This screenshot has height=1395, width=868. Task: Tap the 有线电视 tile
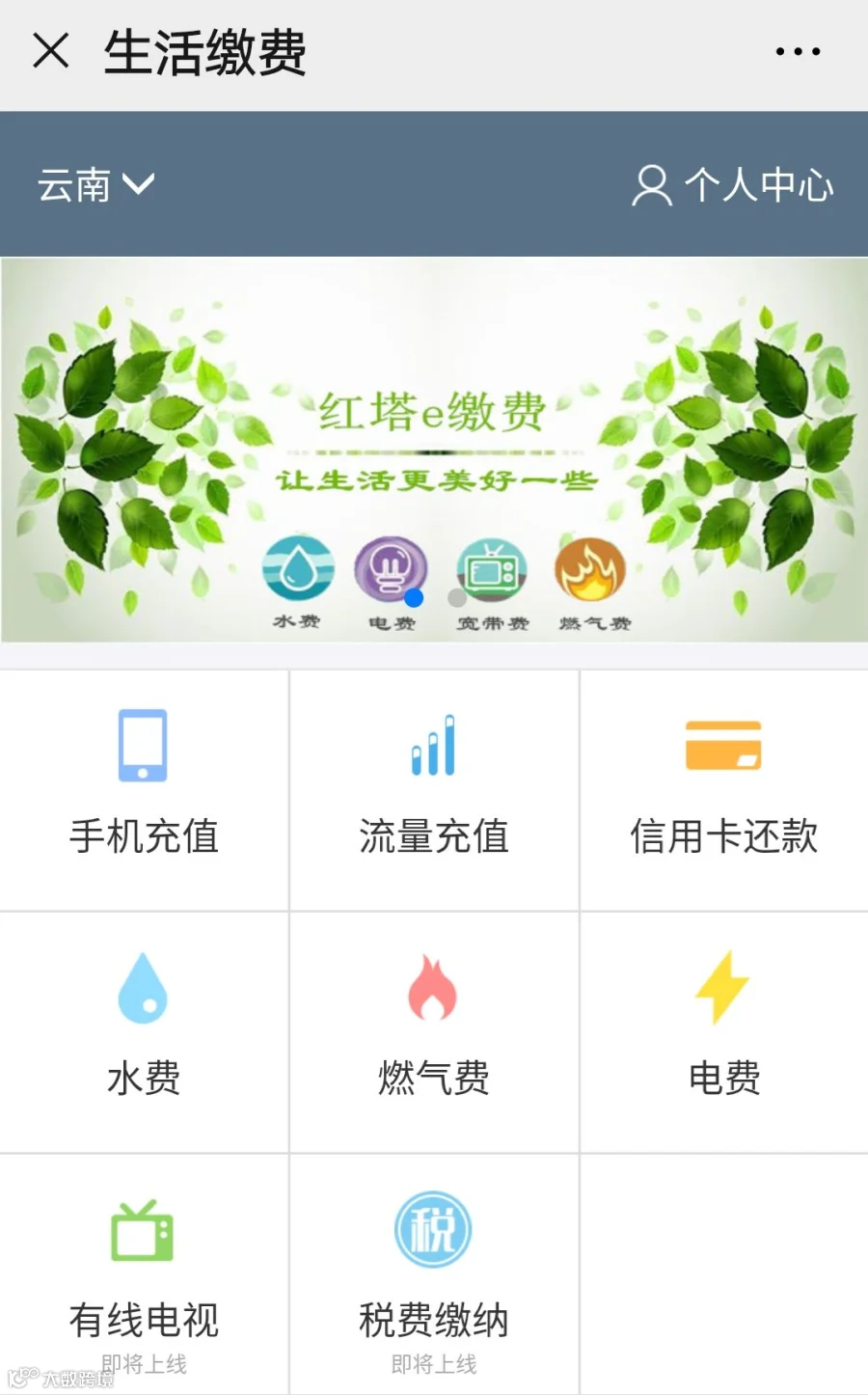click(144, 1274)
